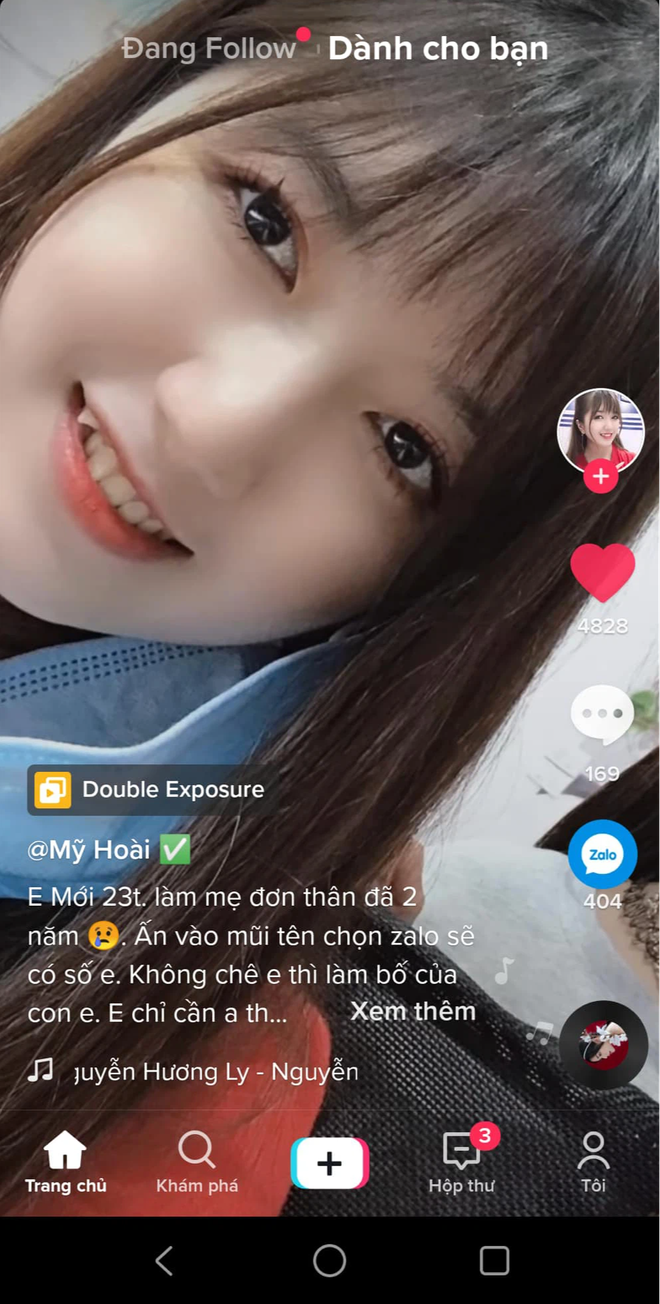Open the Nguyễn Hương Ly sound title

click(x=216, y=1072)
